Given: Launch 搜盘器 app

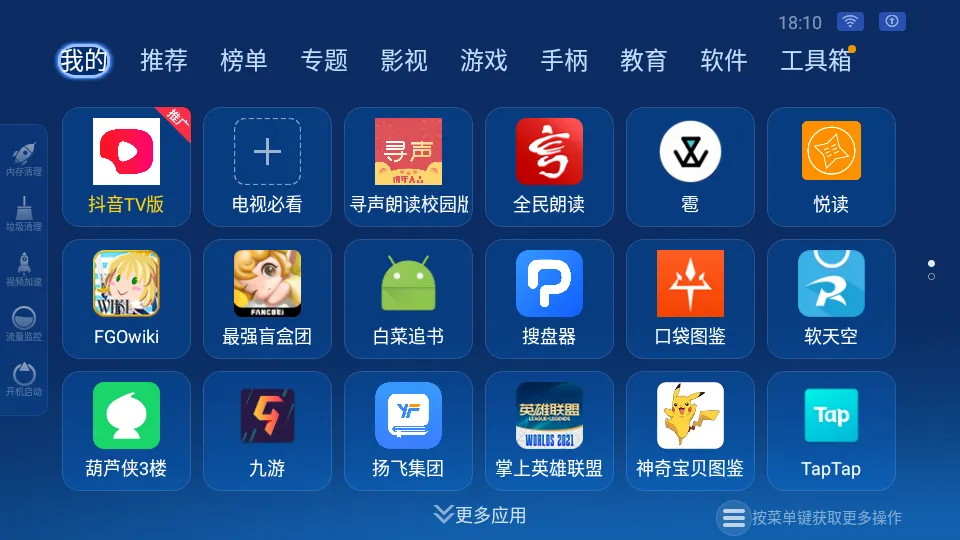Looking at the screenshot, I should (x=549, y=298).
